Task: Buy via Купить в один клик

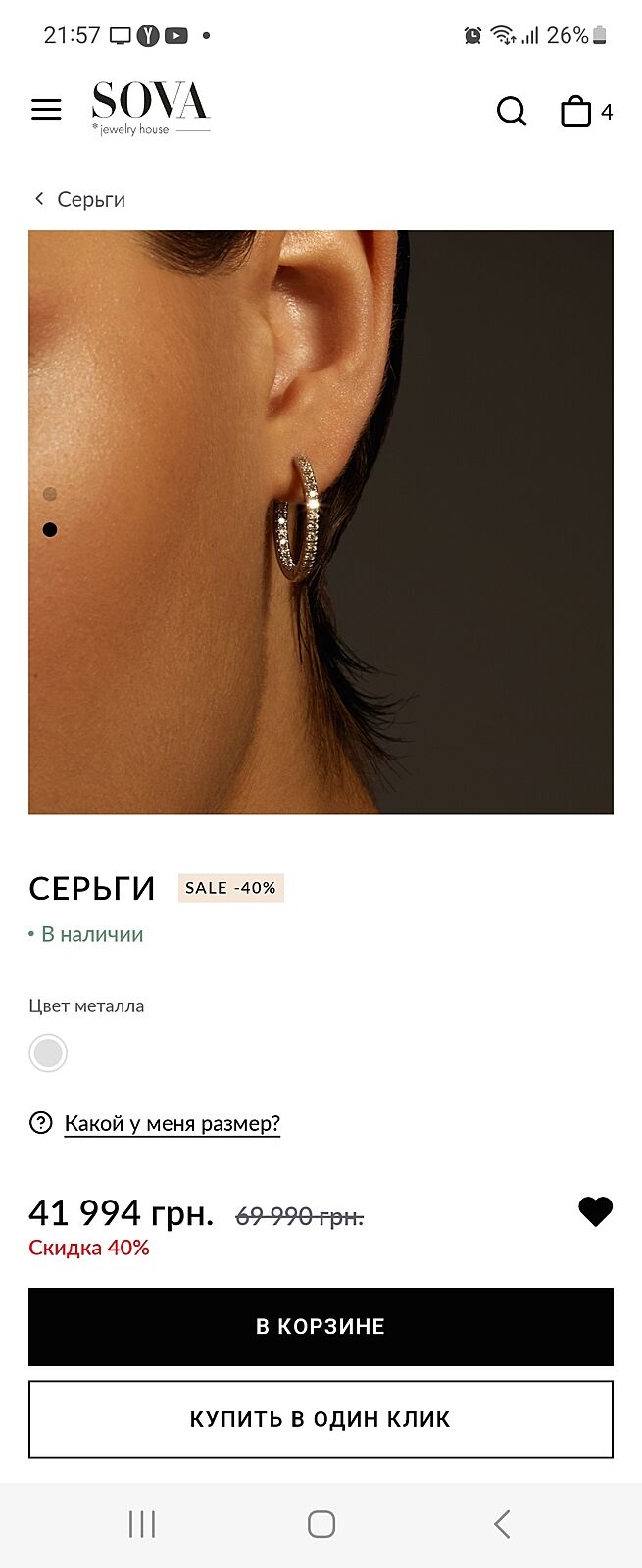Action: tap(321, 1419)
